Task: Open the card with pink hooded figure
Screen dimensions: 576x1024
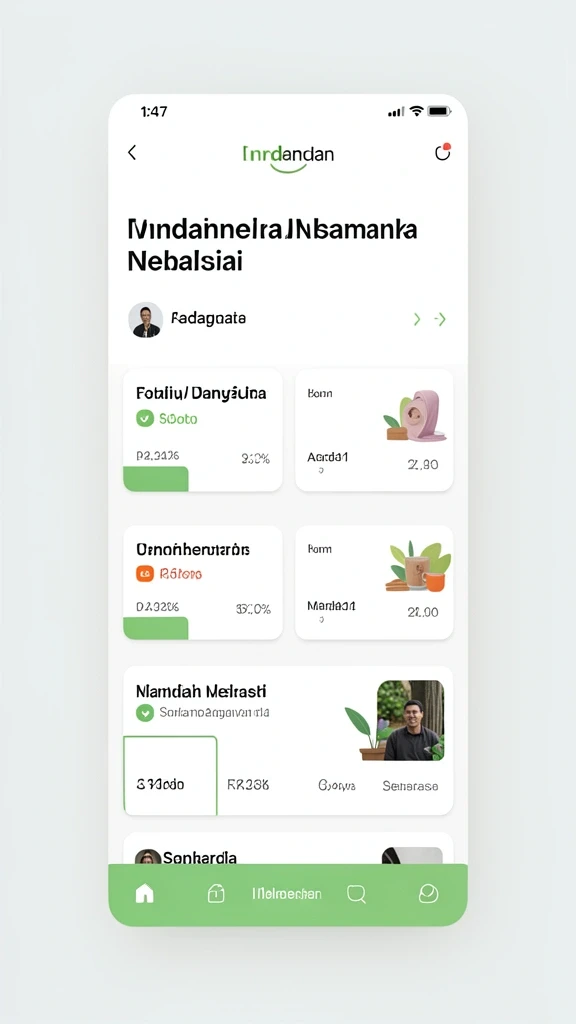Action: 374,430
